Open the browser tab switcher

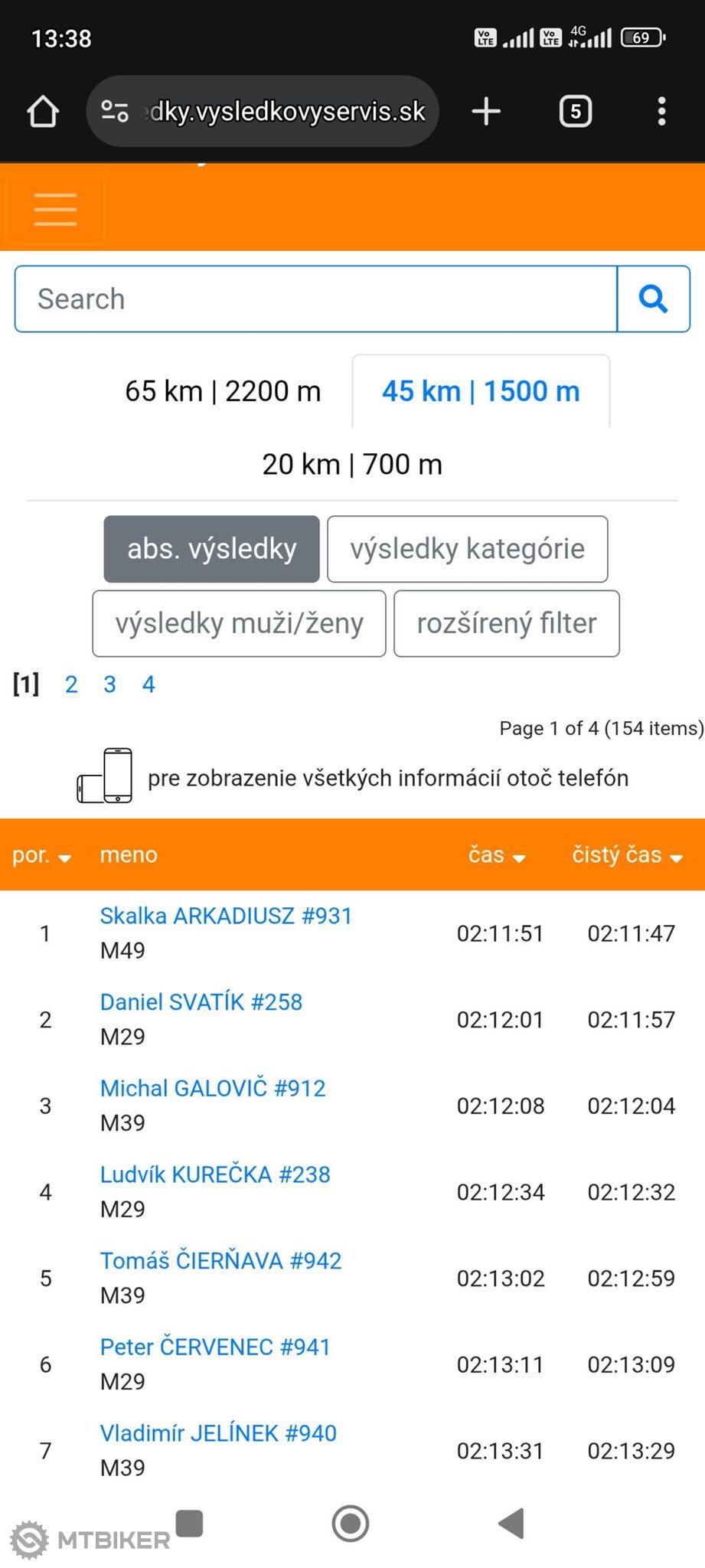point(576,112)
